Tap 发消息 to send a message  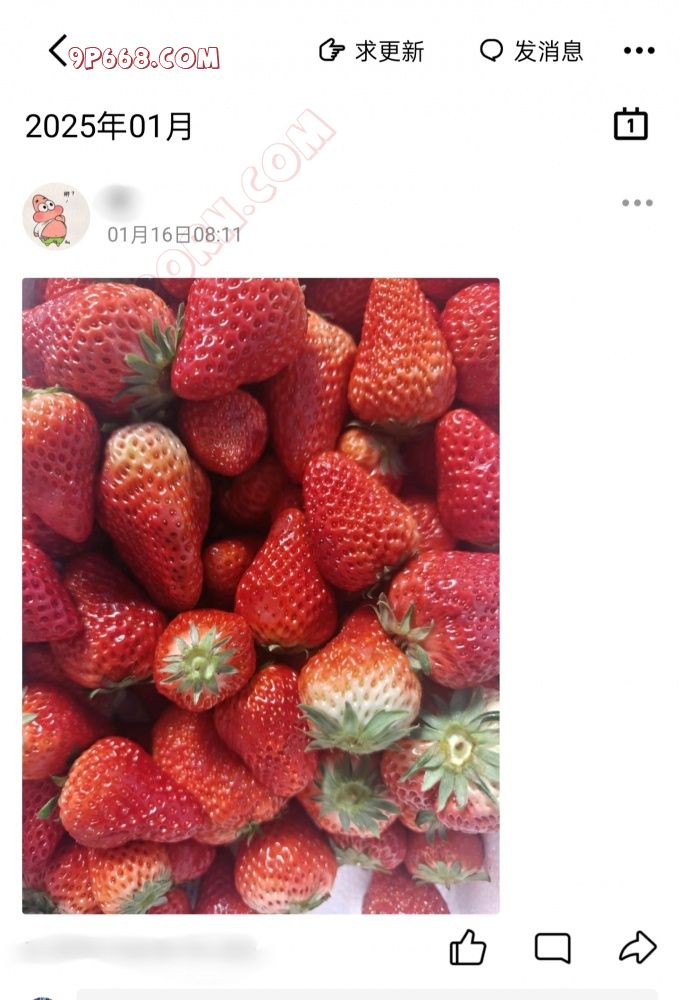(531, 51)
